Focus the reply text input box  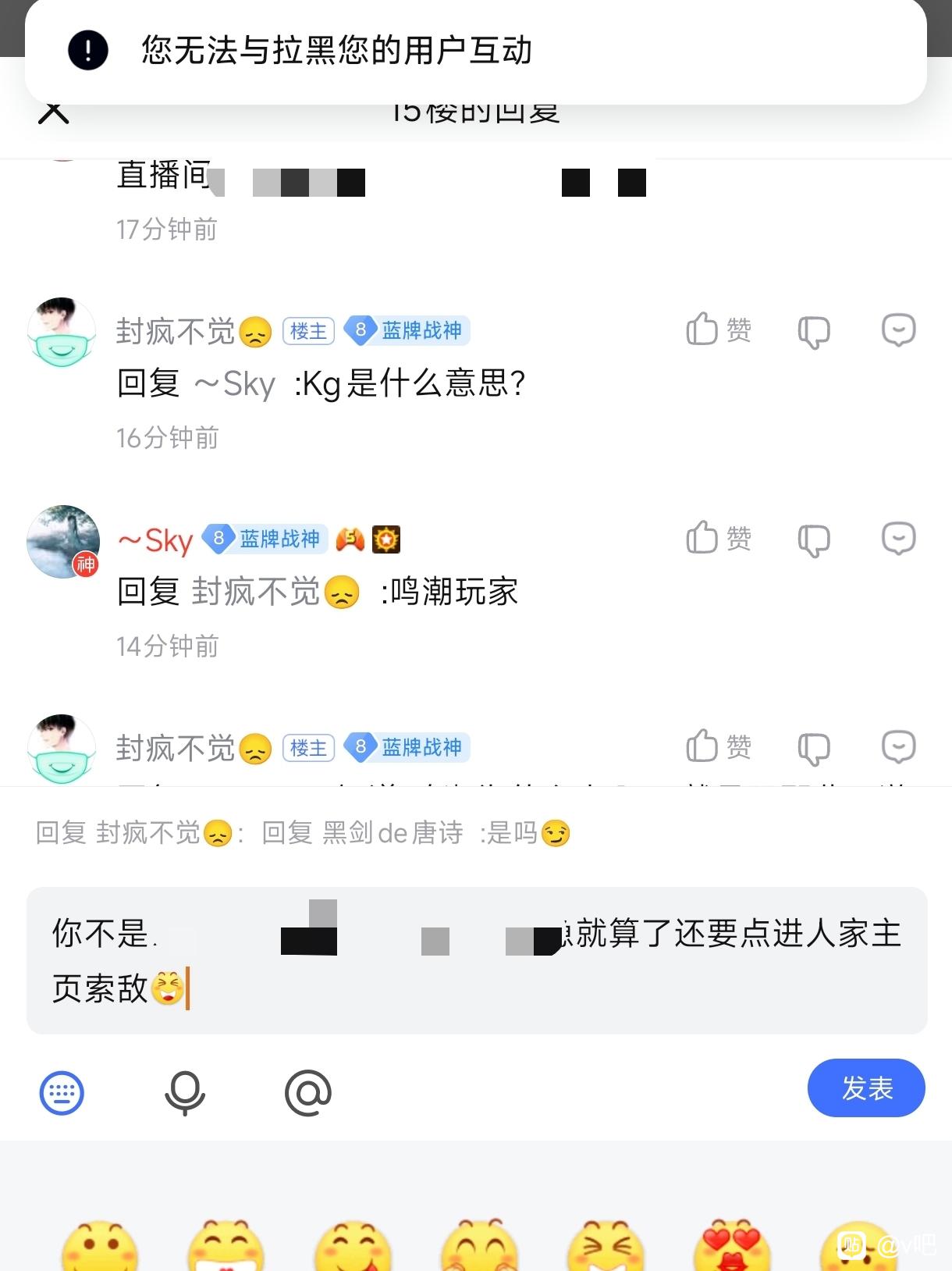click(x=476, y=960)
